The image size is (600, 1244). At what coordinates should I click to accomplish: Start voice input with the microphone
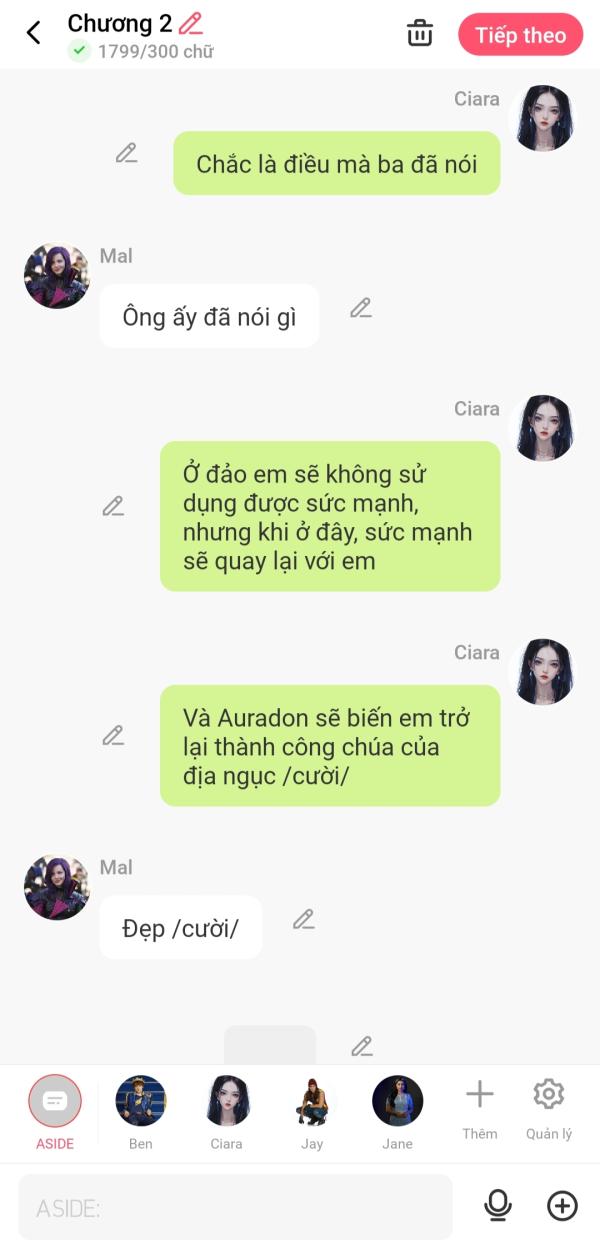click(497, 1206)
